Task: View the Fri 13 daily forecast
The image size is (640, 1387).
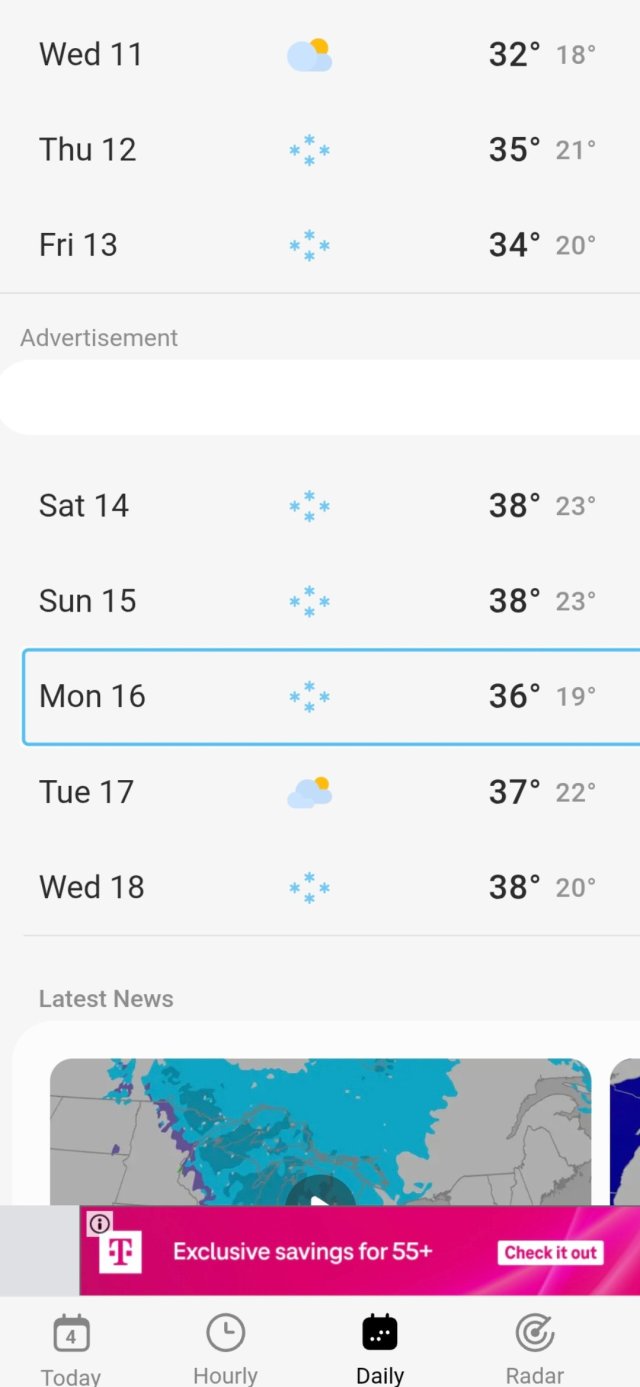Action: [x=320, y=245]
